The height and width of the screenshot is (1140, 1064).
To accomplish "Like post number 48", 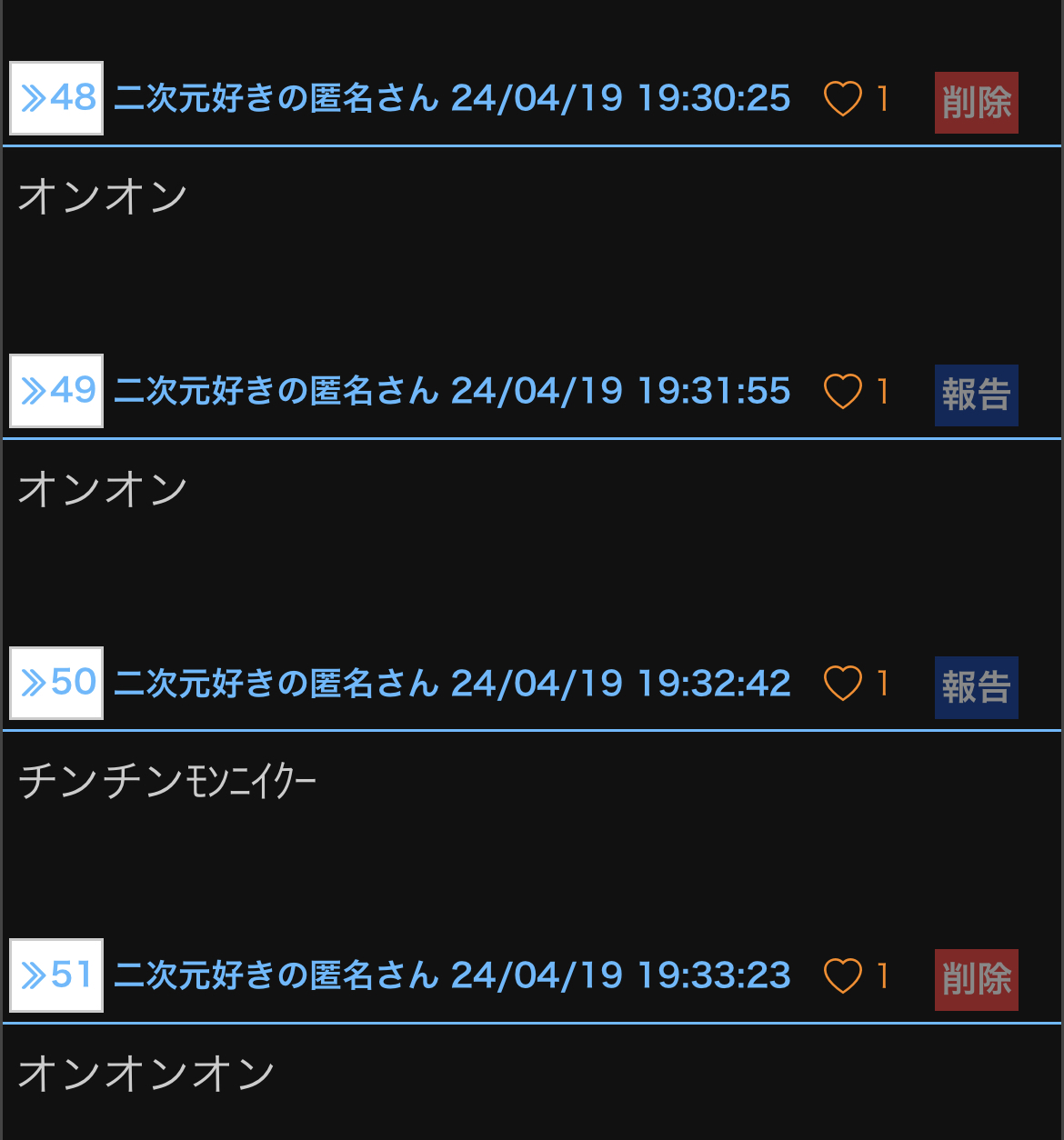I will tap(843, 99).
